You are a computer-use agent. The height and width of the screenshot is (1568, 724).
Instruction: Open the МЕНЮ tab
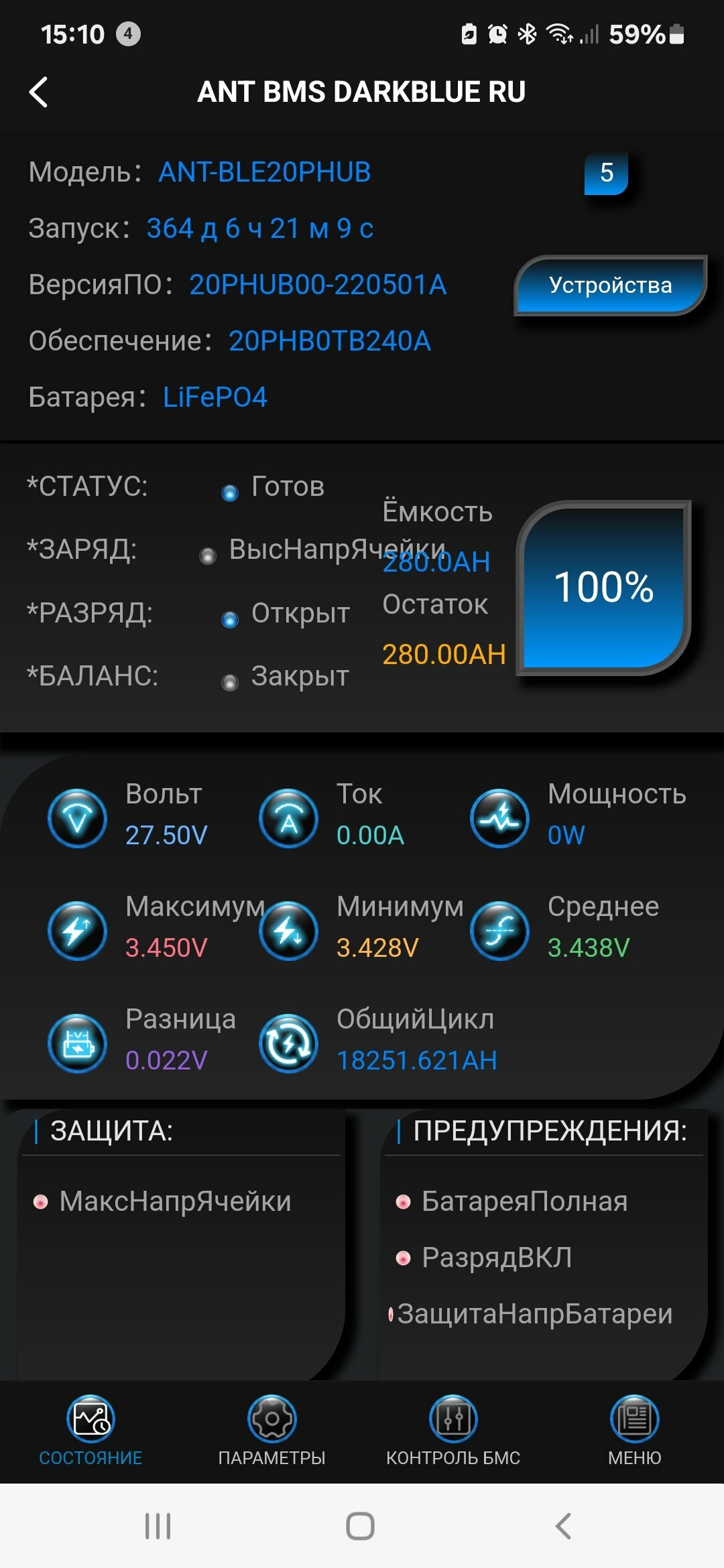click(x=634, y=1431)
